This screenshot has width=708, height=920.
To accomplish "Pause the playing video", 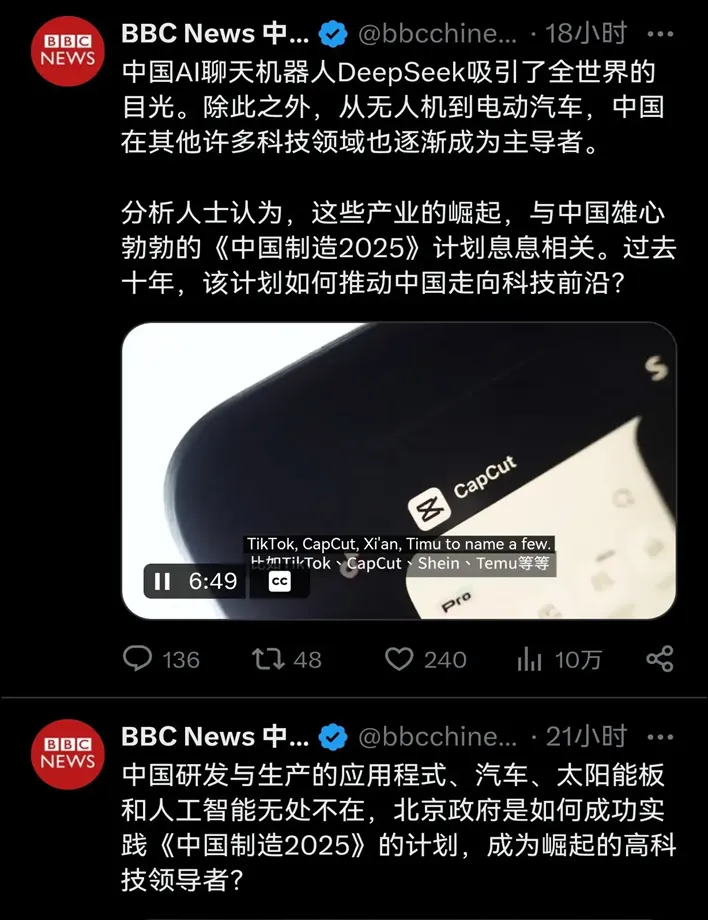I will (163, 581).
